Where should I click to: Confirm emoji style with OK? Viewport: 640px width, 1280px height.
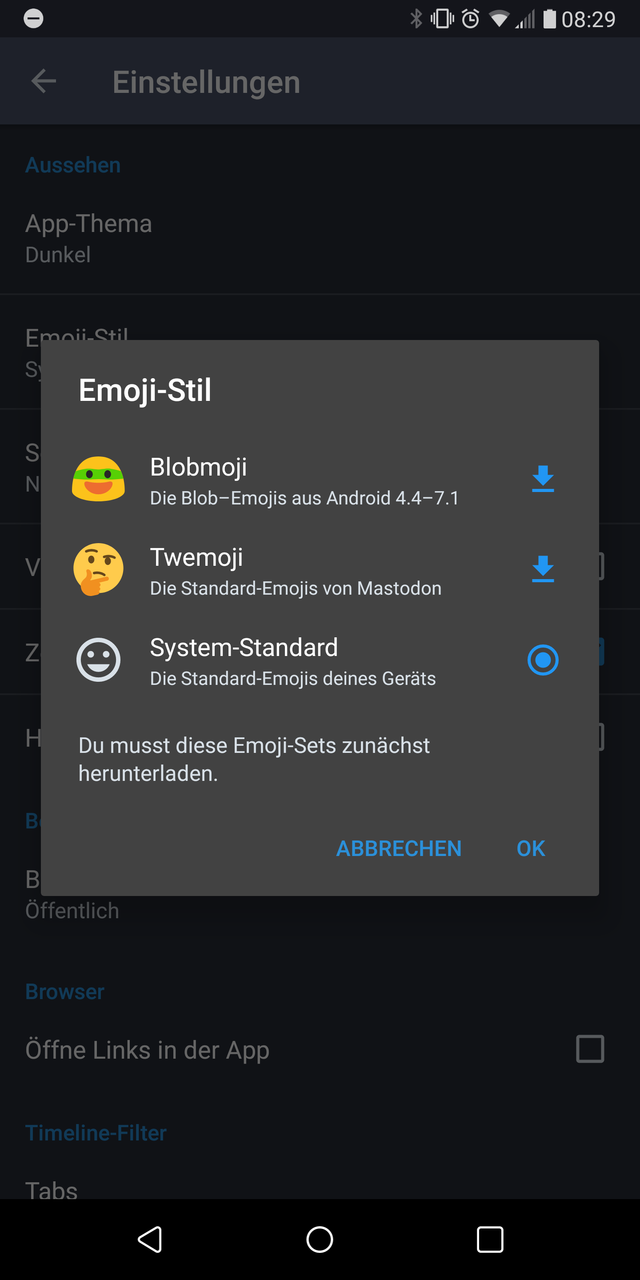click(530, 848)
